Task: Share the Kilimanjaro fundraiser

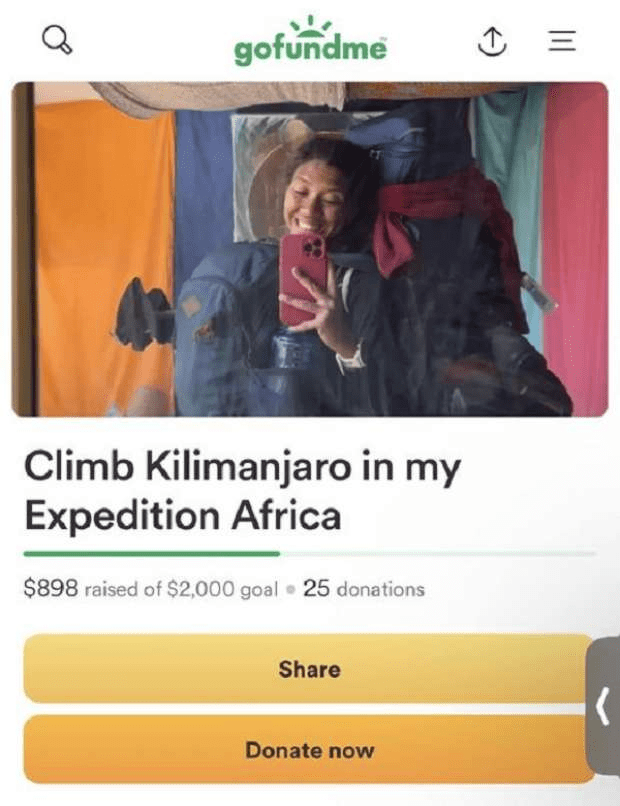Action: coord(309,668)
